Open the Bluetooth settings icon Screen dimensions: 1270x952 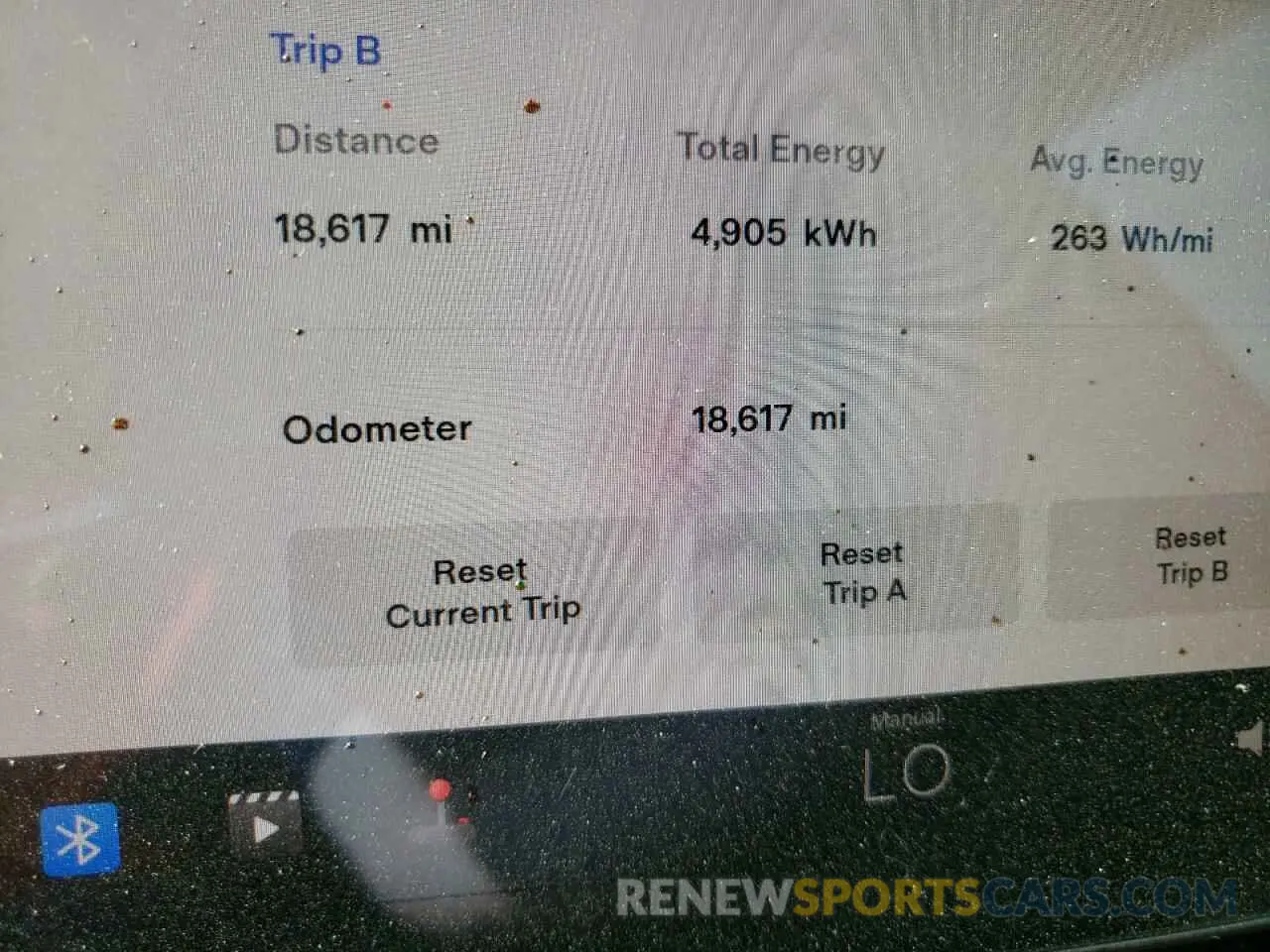(x=79, y=840)
